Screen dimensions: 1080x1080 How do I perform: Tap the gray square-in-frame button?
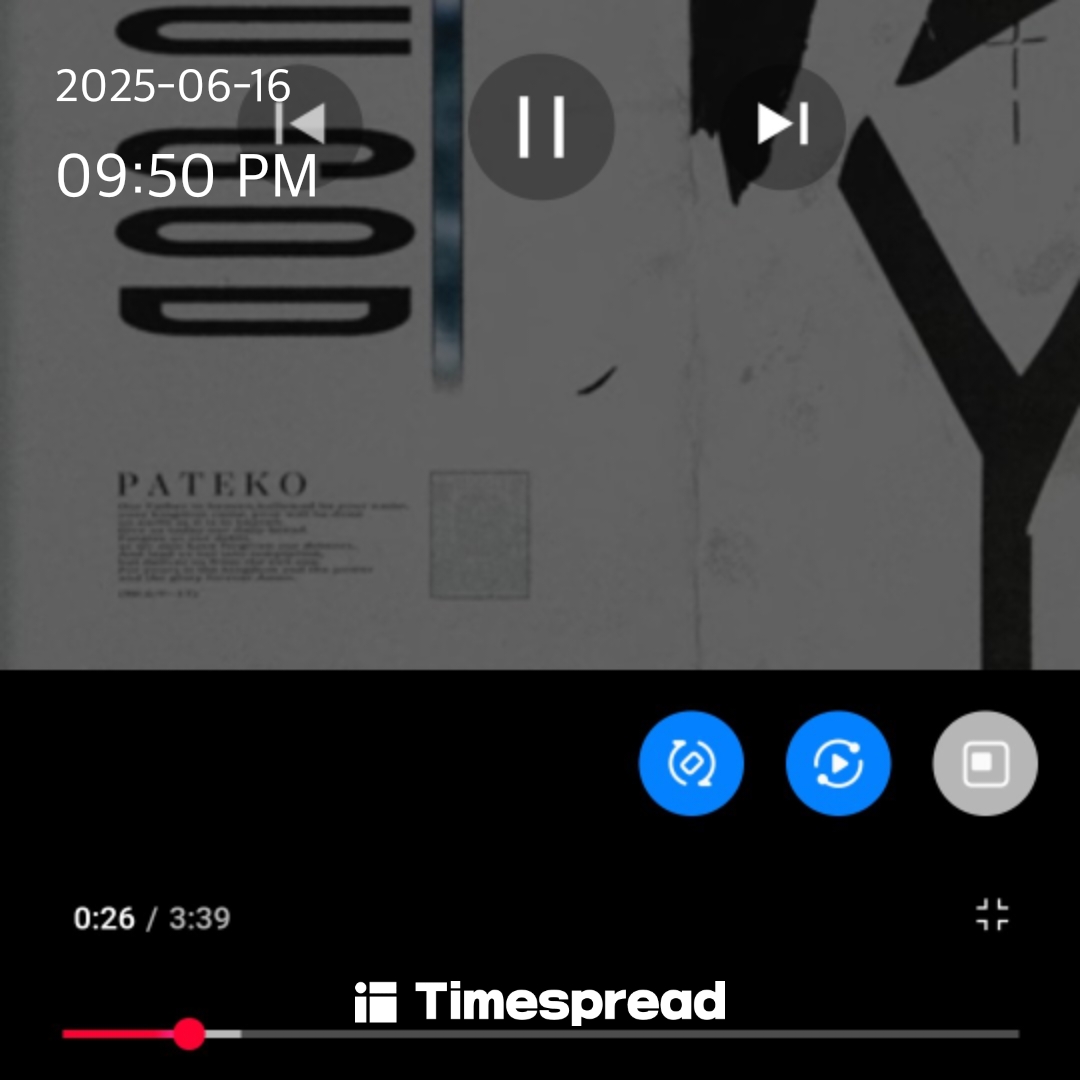coord(985,764)
